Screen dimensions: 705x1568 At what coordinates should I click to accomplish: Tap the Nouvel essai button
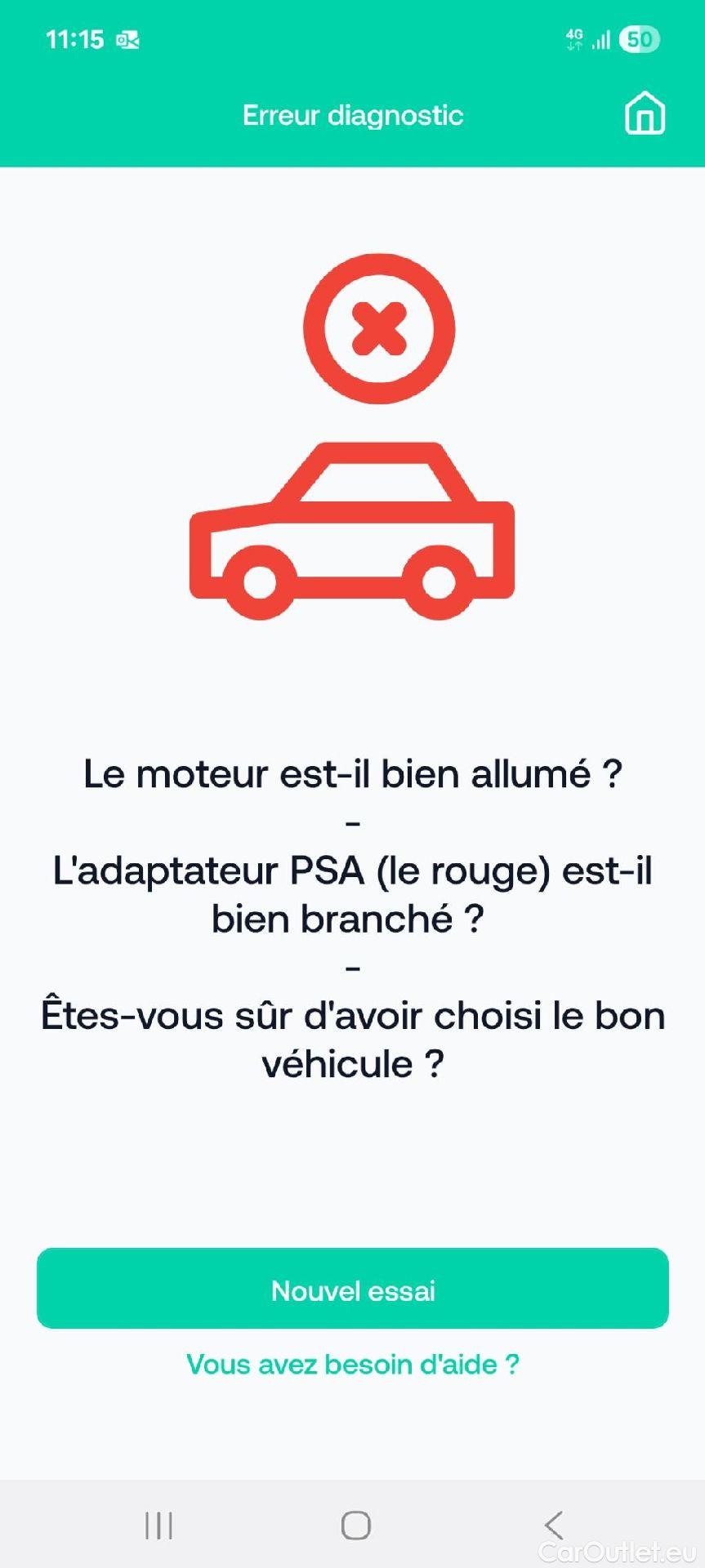click(353, 1288)
